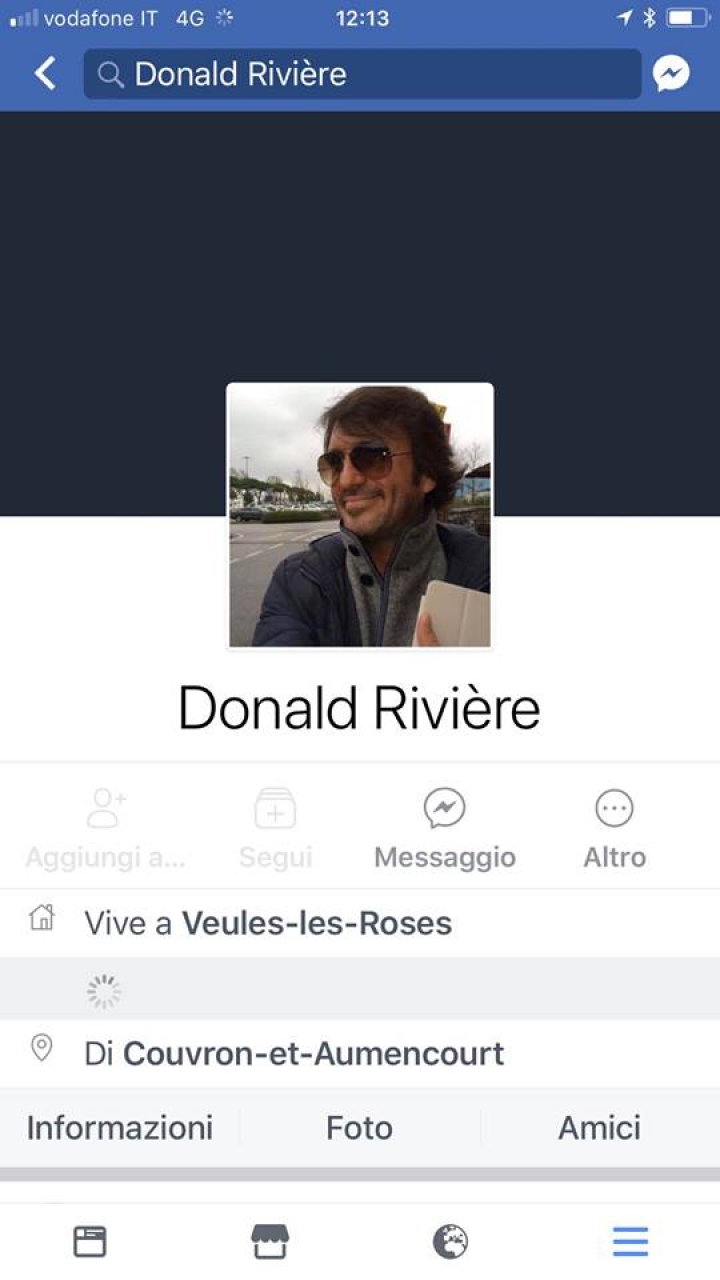Open Donald Rivière's profile picture

click(360, 516)
